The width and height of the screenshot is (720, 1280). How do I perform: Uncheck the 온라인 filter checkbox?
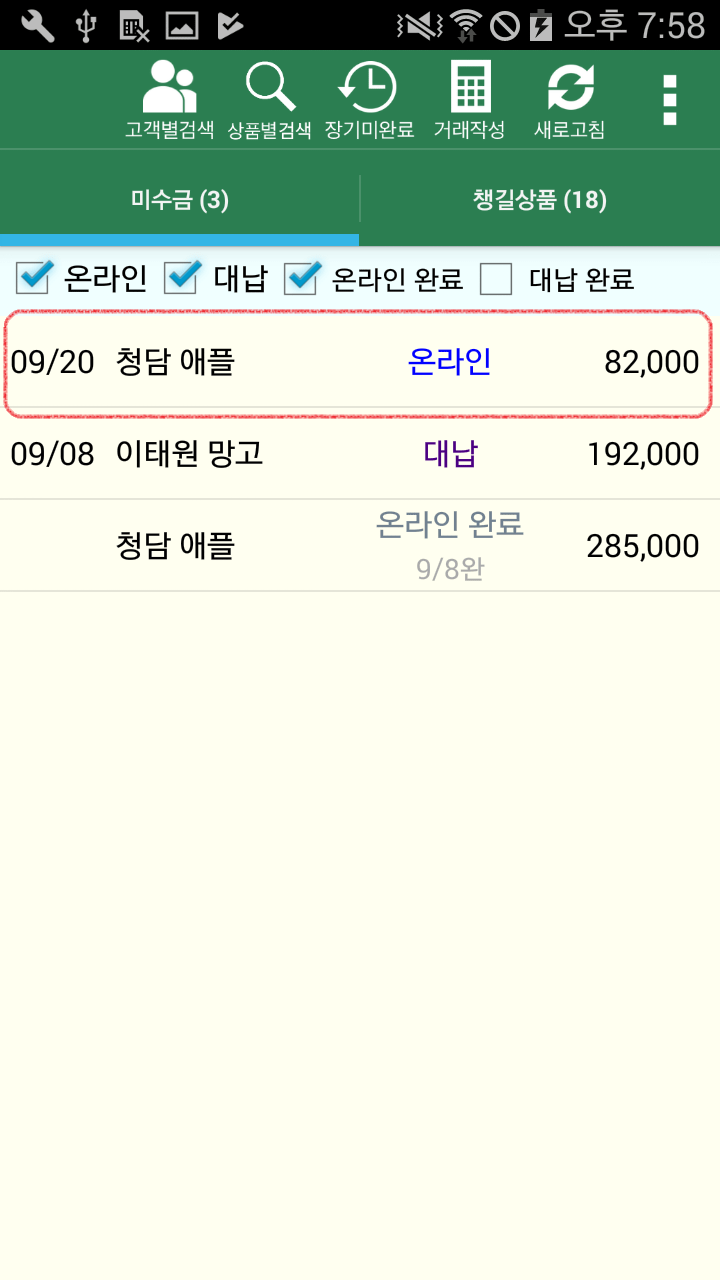33,279
